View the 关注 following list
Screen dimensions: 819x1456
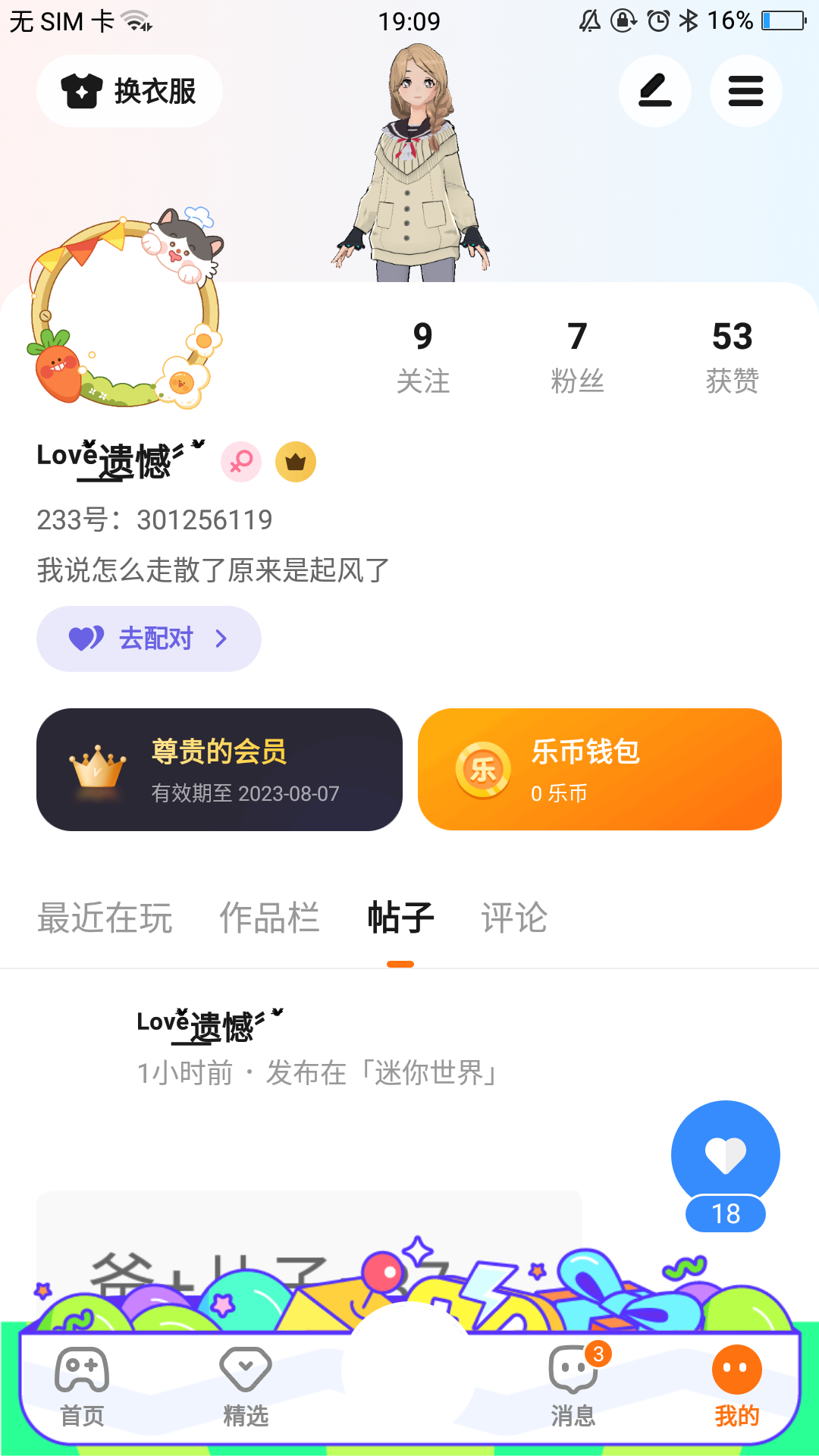point(422,356)
